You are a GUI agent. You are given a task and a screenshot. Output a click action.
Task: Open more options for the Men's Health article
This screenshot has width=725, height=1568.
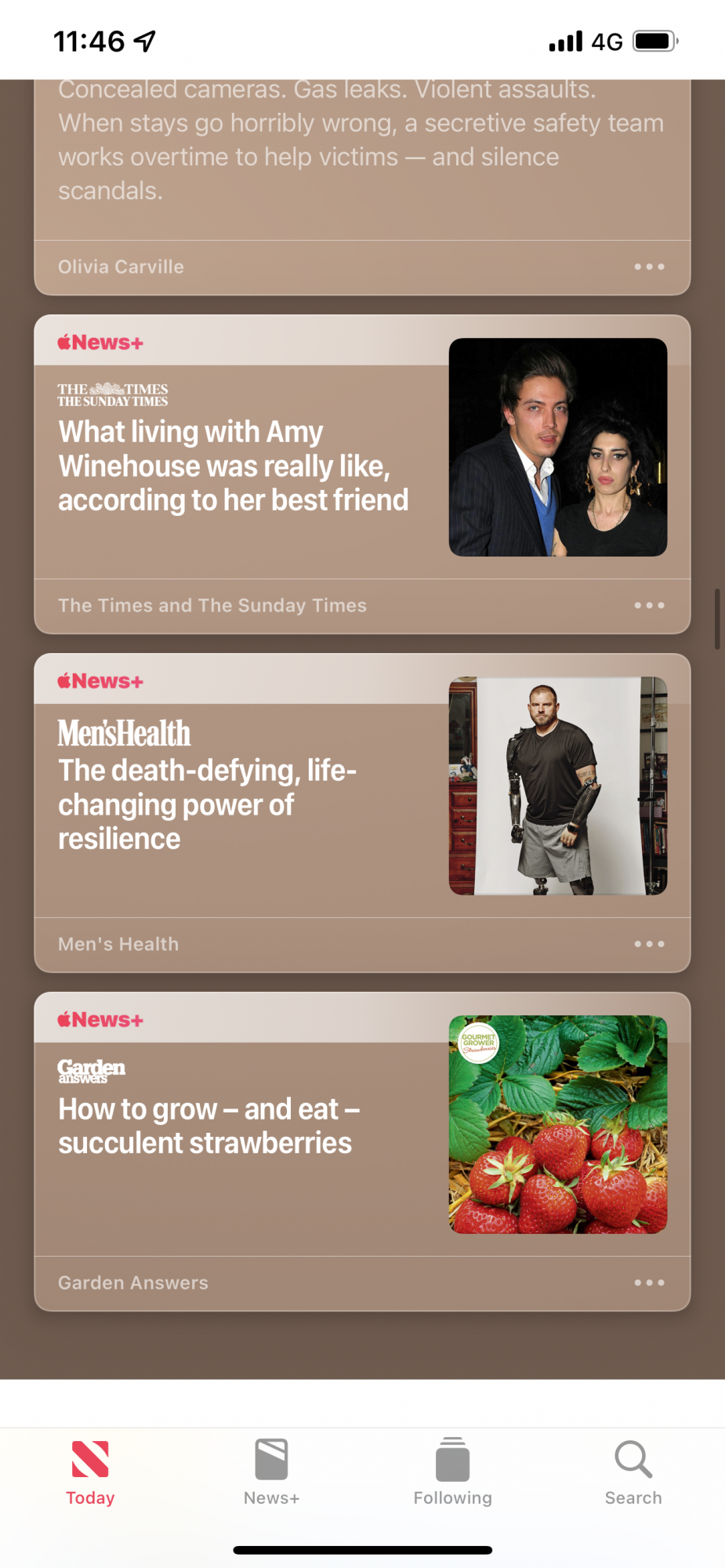click(649, 944)
